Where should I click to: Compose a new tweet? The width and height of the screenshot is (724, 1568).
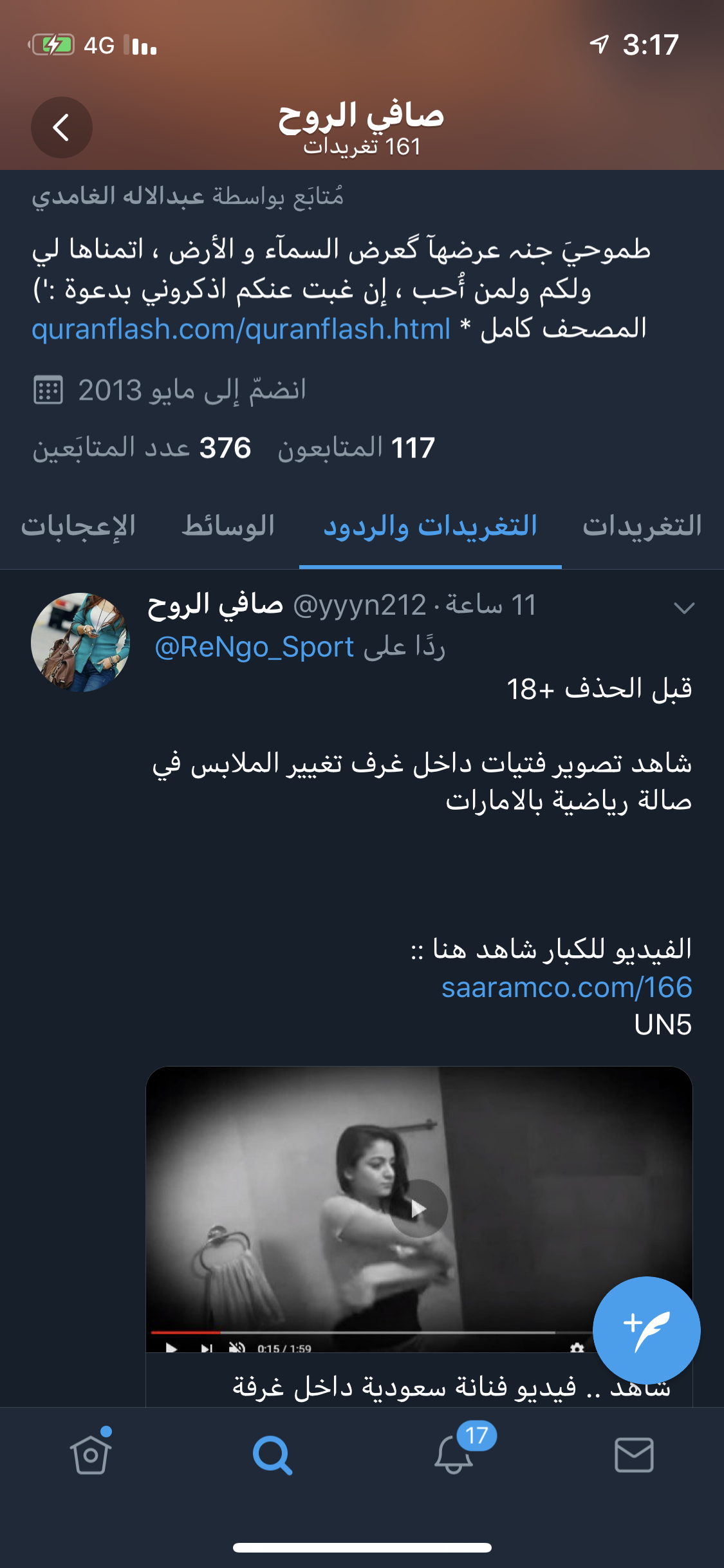click(x=646, y=1330)
